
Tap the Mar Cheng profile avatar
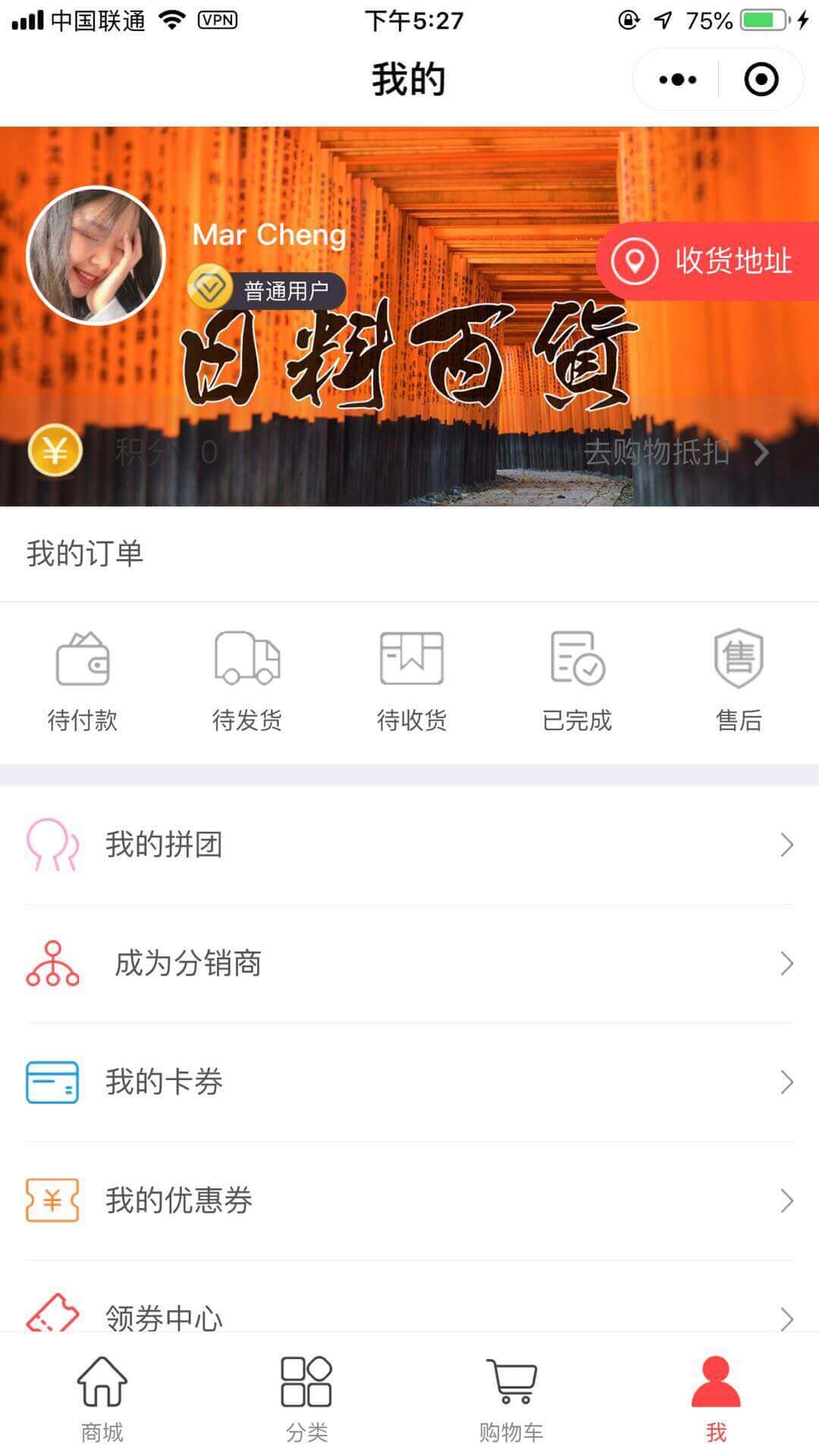96,256
